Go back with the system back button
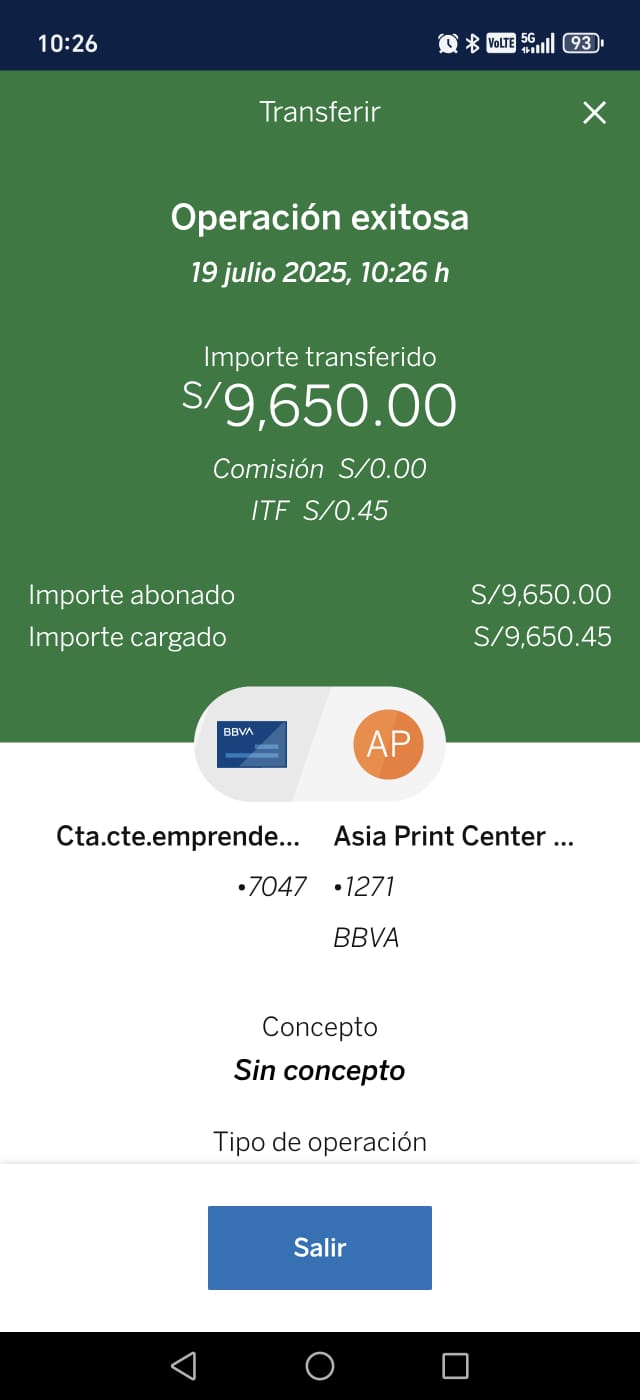This screenshot has height=1400, width=640. (184, 1365)
